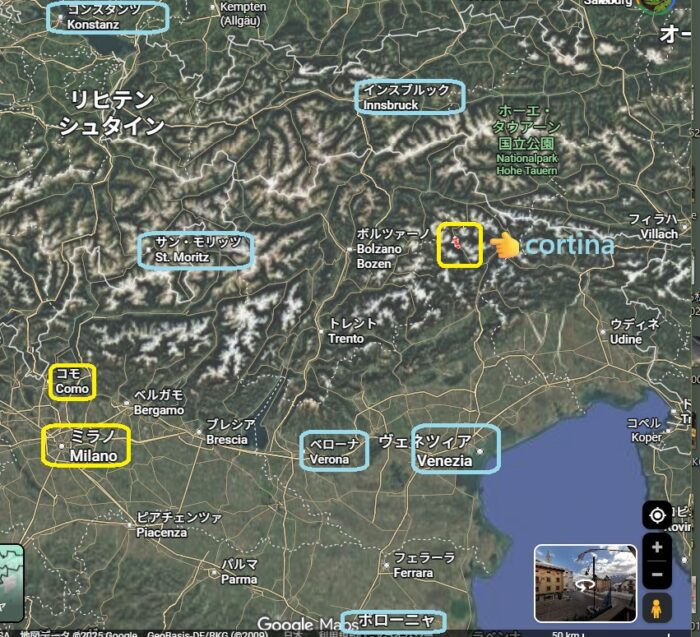Viewport: 700px width, 637px height.
Task: Select the Street View pegman
Action: click(x=657, y=607)
